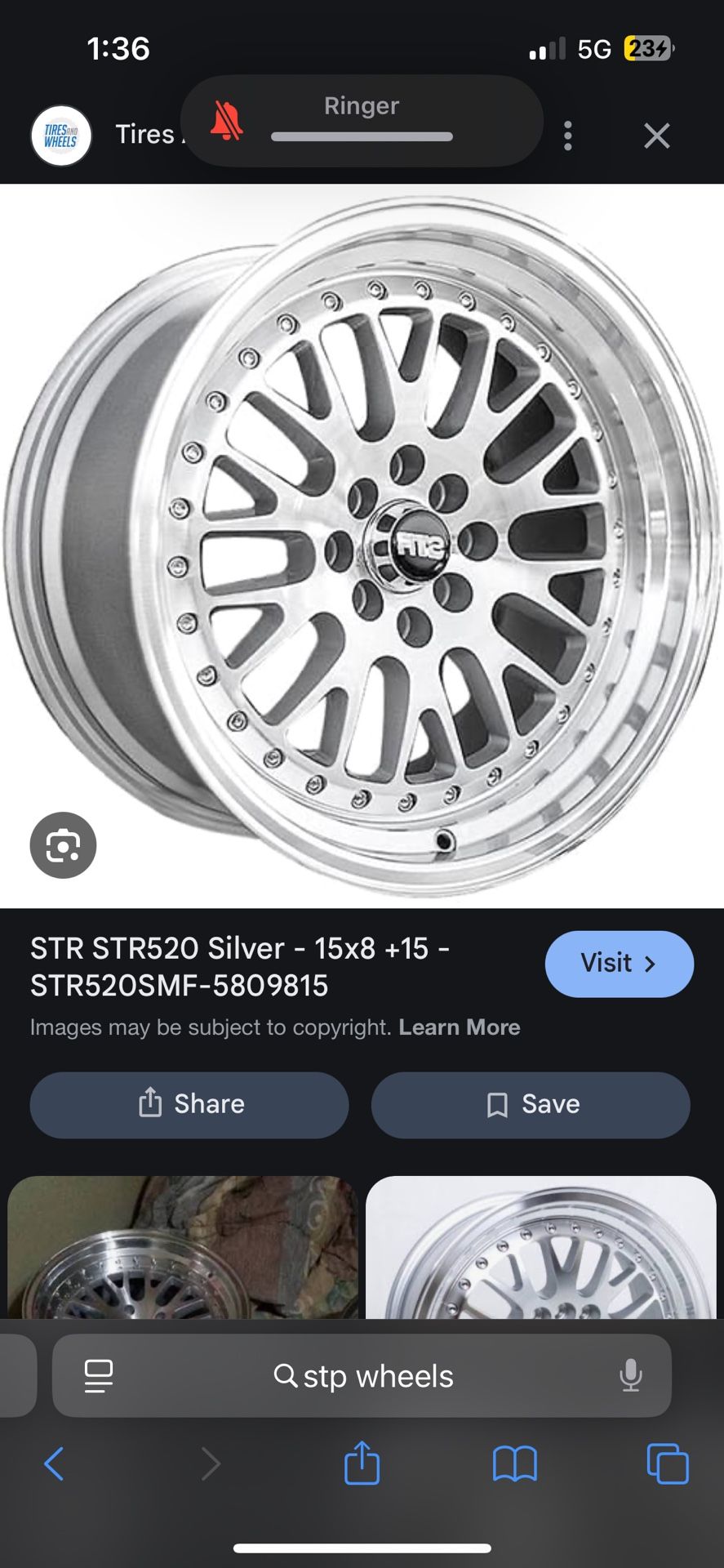Tap Visit to open the STR520 product page
724x1568 pixels.
[619, 964]
